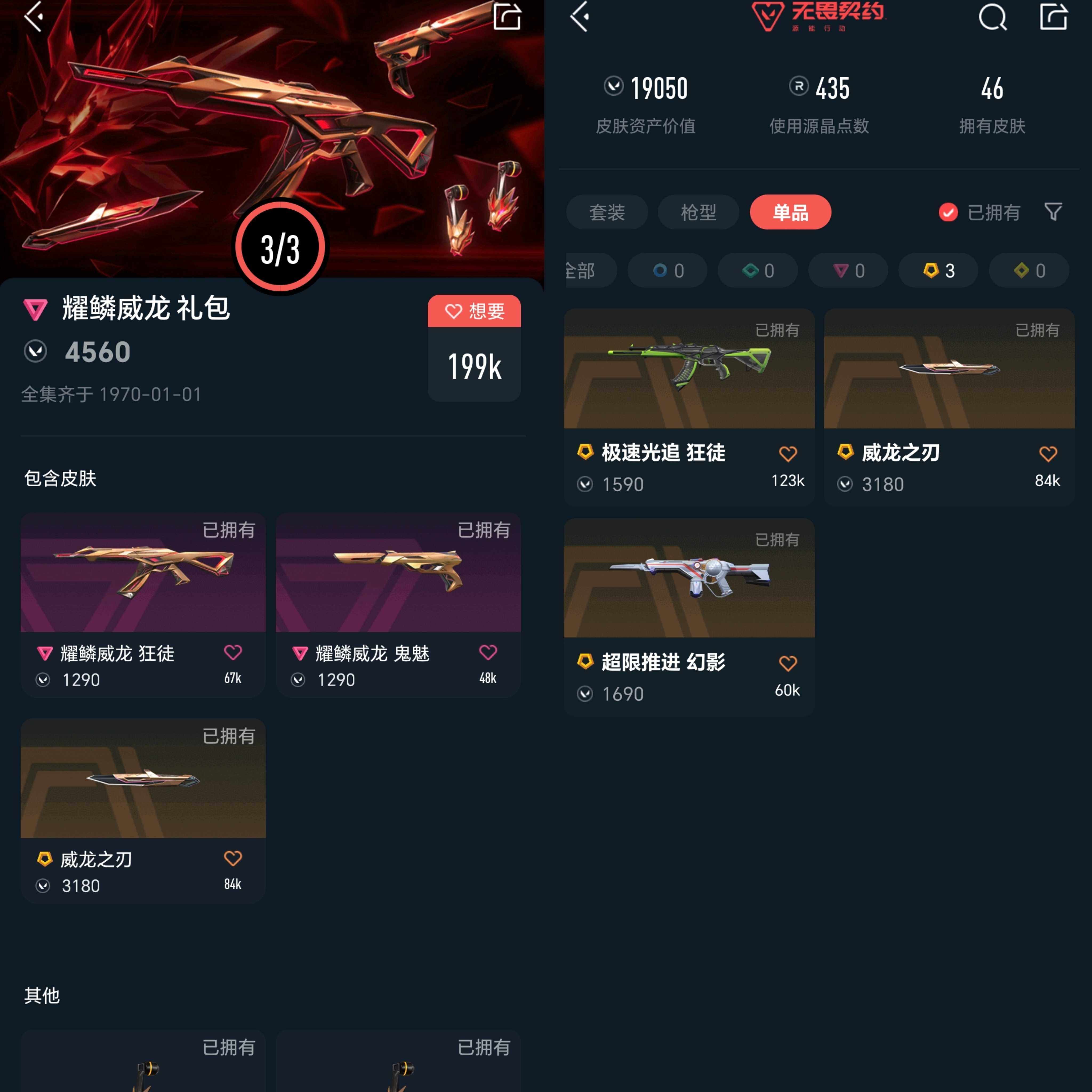
Task: Open the funnel filter icon
Action: pyautogui.click(x=1053, y=212)
